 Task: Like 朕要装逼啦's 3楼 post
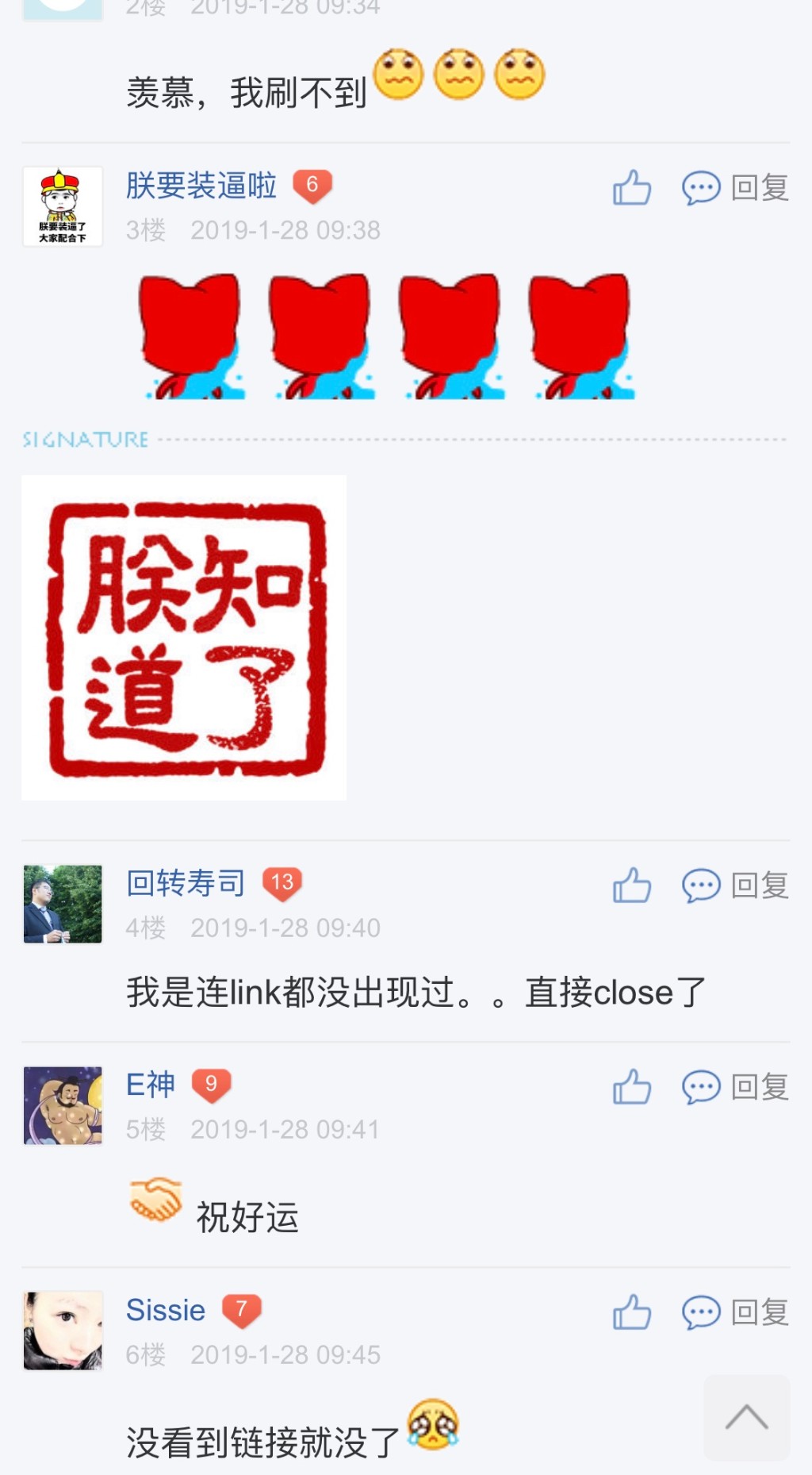[x=631, y=188]
